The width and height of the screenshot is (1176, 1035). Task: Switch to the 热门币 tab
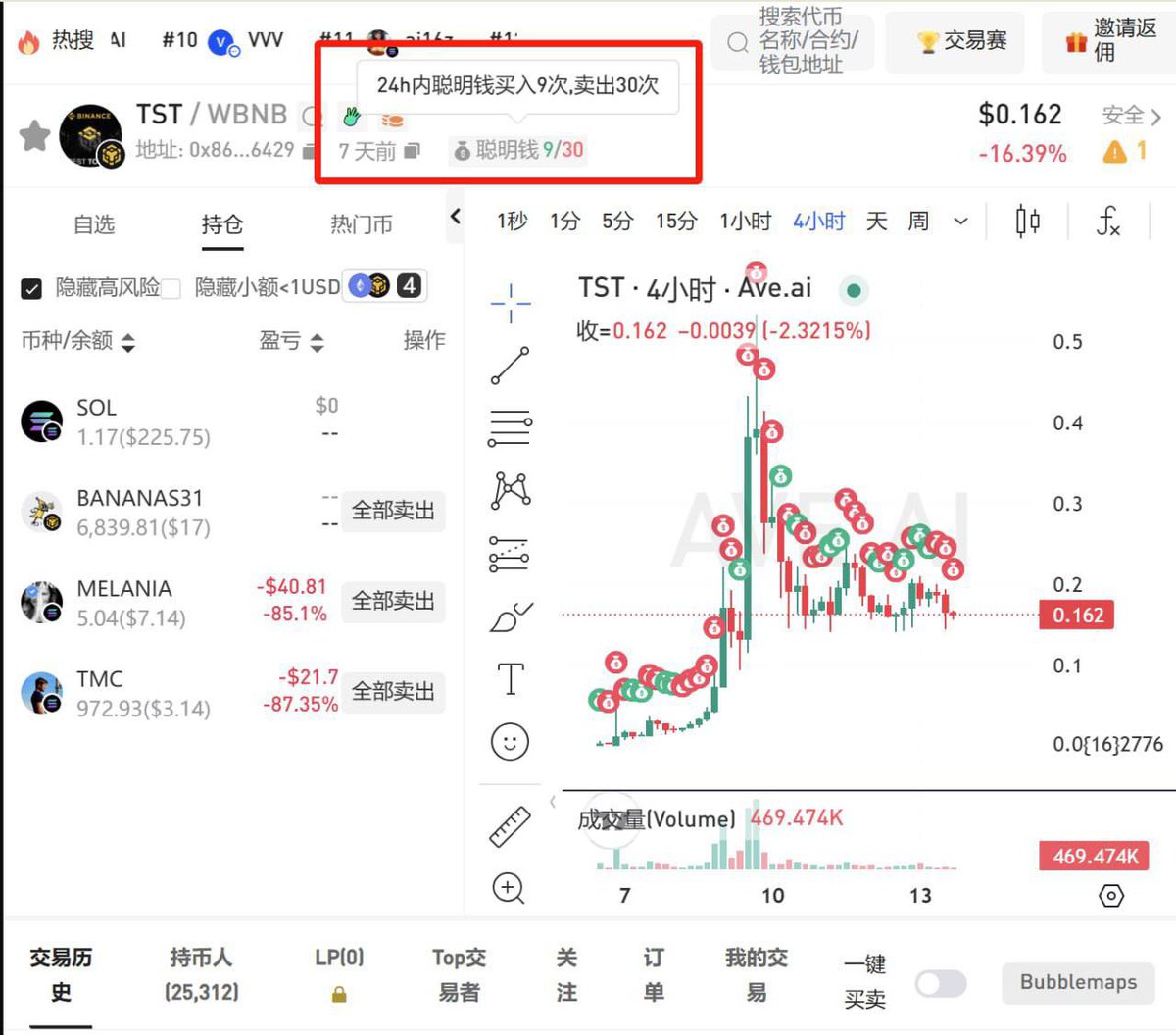point(361,224)
